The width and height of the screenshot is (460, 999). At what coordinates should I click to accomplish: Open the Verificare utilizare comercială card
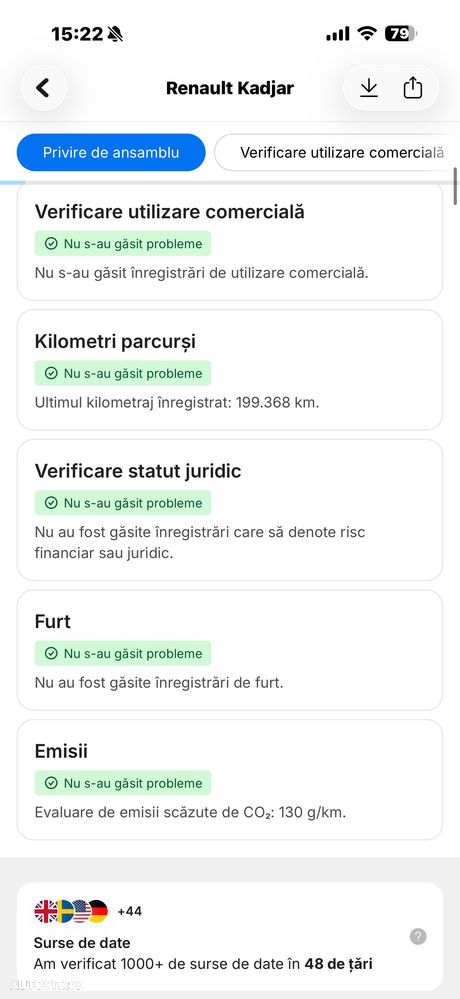[x=230, y=243]
